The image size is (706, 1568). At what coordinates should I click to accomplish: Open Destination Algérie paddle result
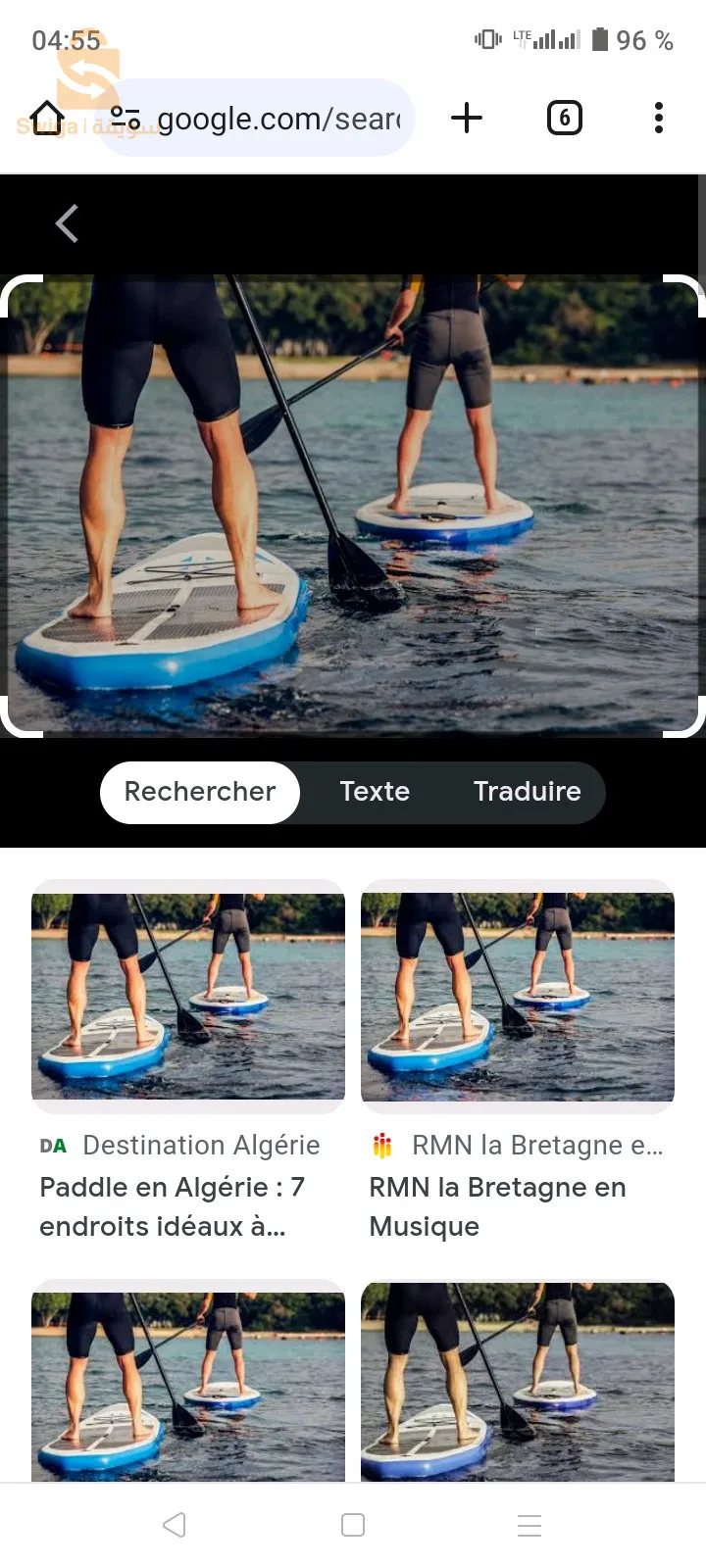[x=188, y=1063]
